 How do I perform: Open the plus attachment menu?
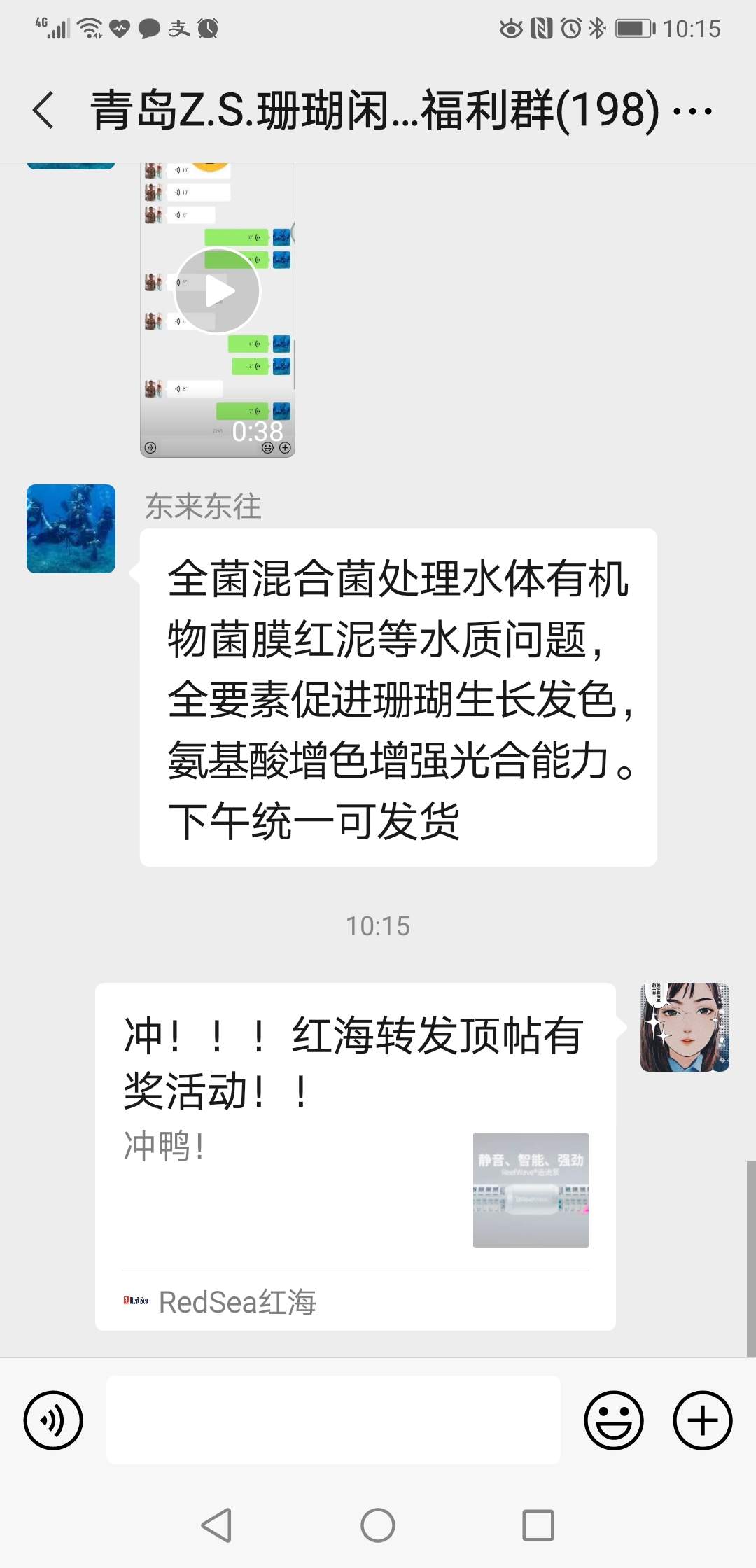point(702,1420)
